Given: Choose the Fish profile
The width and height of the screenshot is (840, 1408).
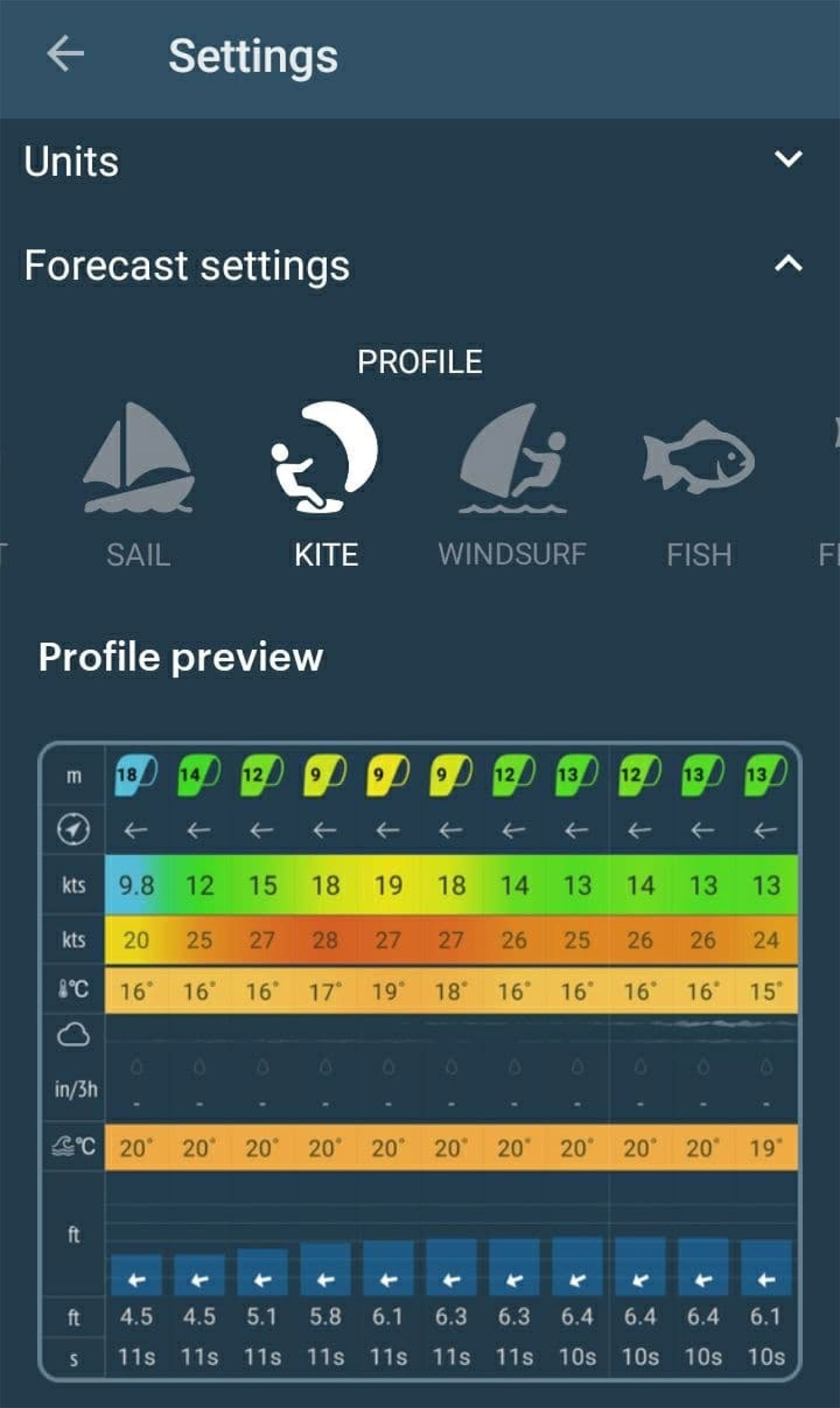Looking at the screenshot, I should coord(699,484).
